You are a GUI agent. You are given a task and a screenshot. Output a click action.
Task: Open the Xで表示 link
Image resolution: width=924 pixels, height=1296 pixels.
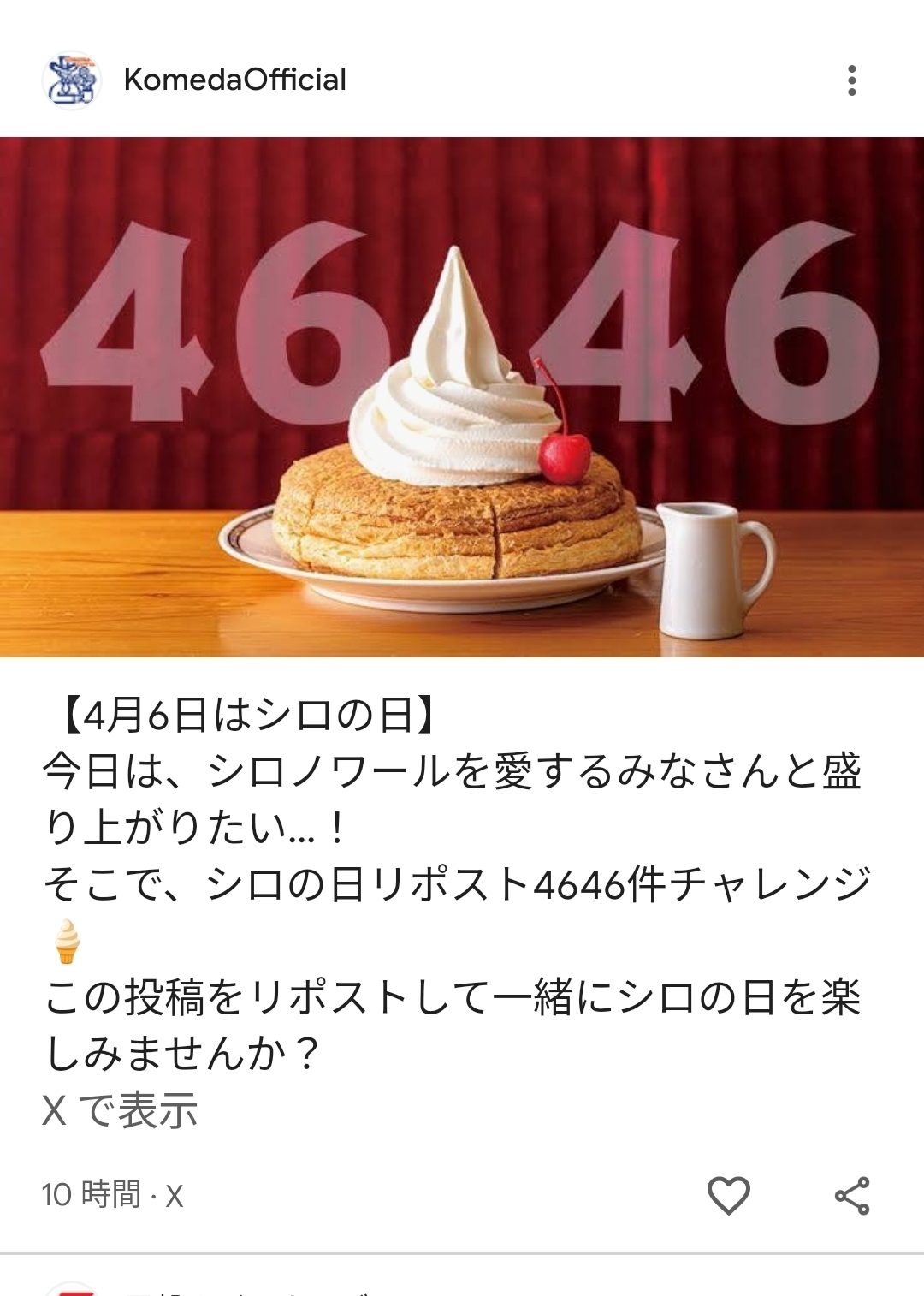click(x=120, y=1111)
